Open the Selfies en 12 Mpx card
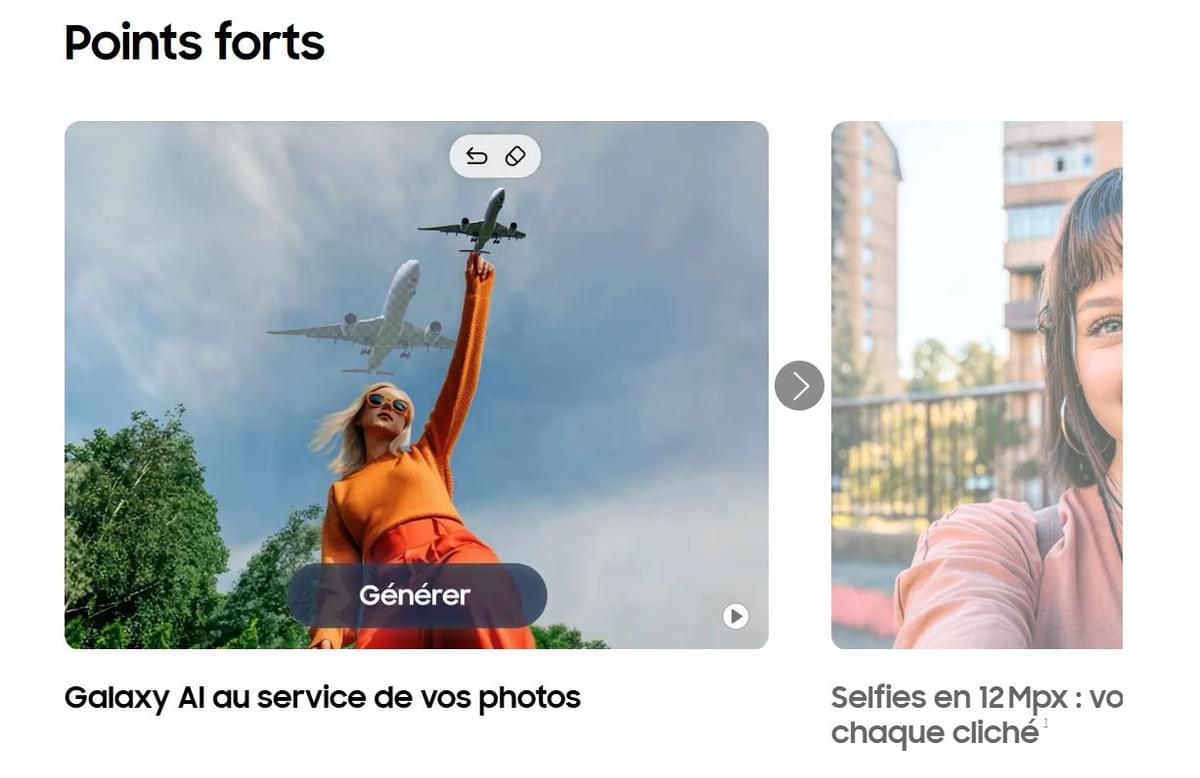Image resolution: width=1200 pixels, height=778 pixels. tap(976, 713)
